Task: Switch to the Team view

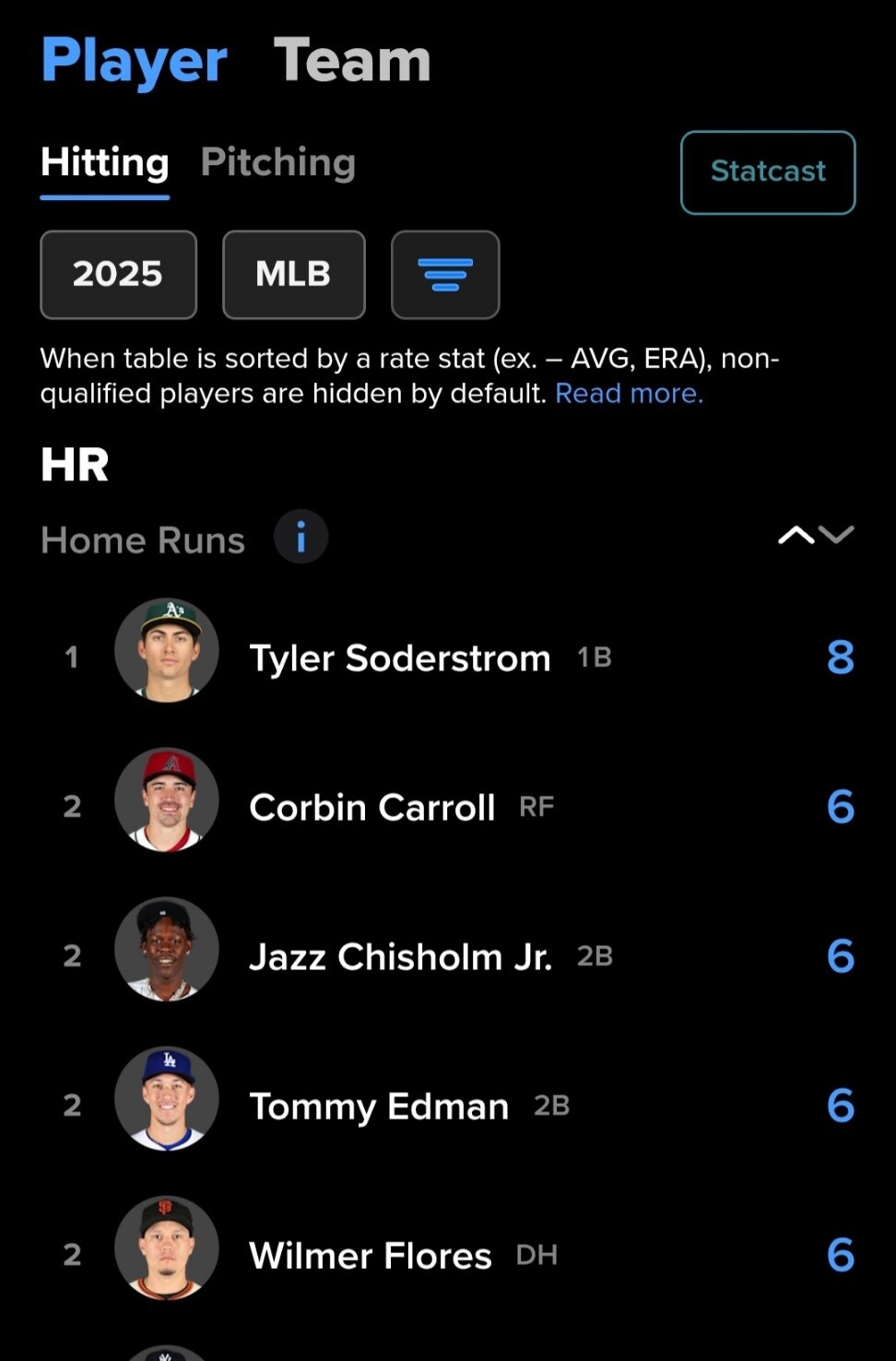Action: (x=352, y=61)
